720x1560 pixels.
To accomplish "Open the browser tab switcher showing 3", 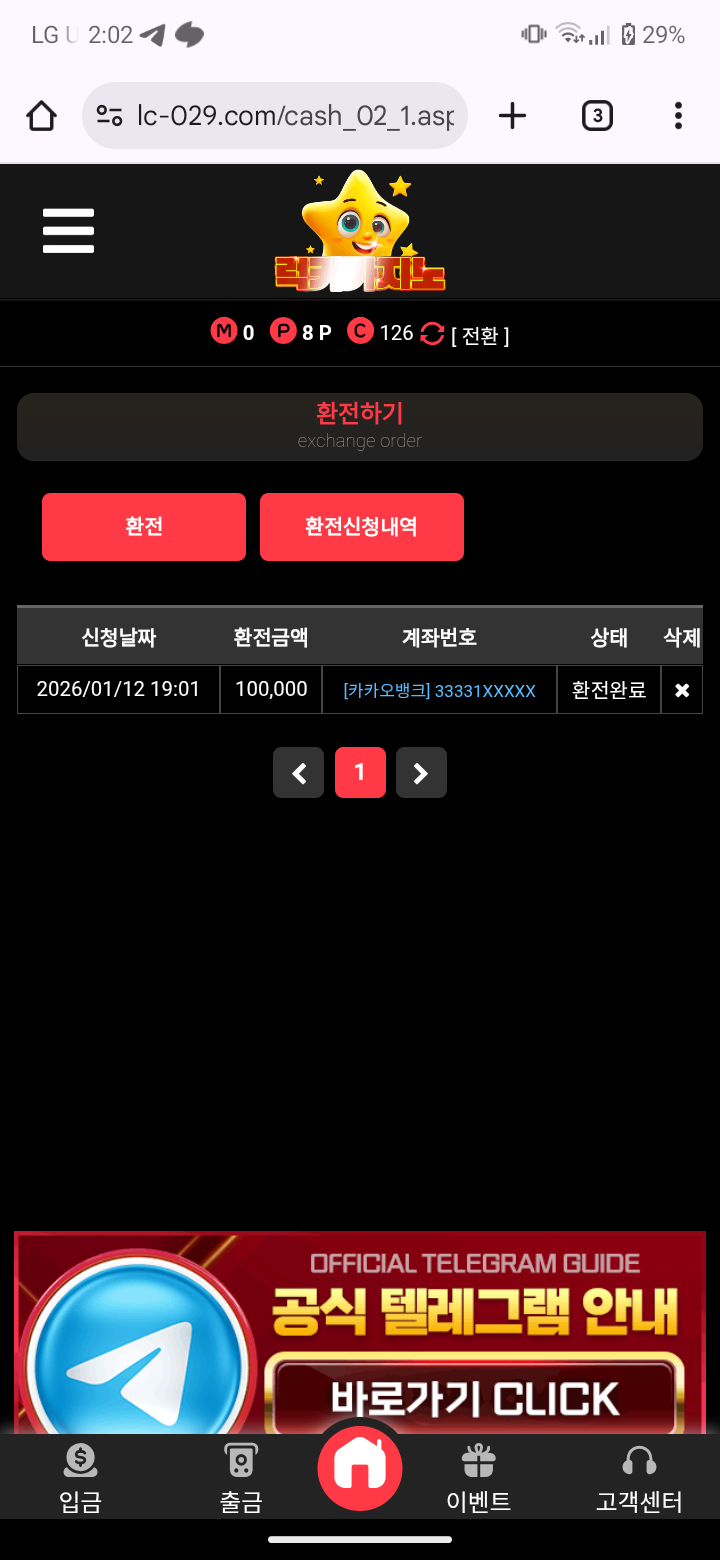I will point(596,115).
